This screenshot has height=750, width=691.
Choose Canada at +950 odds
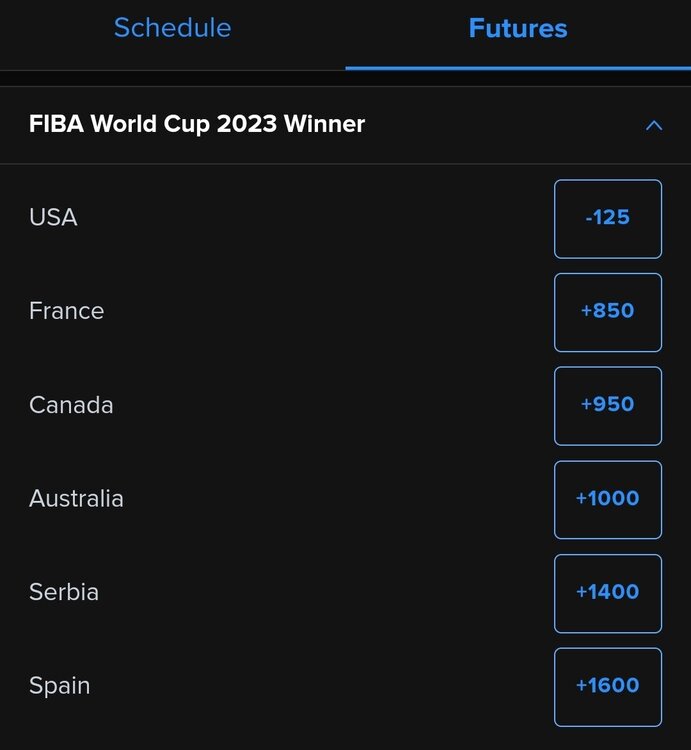(x=607, y=405)
